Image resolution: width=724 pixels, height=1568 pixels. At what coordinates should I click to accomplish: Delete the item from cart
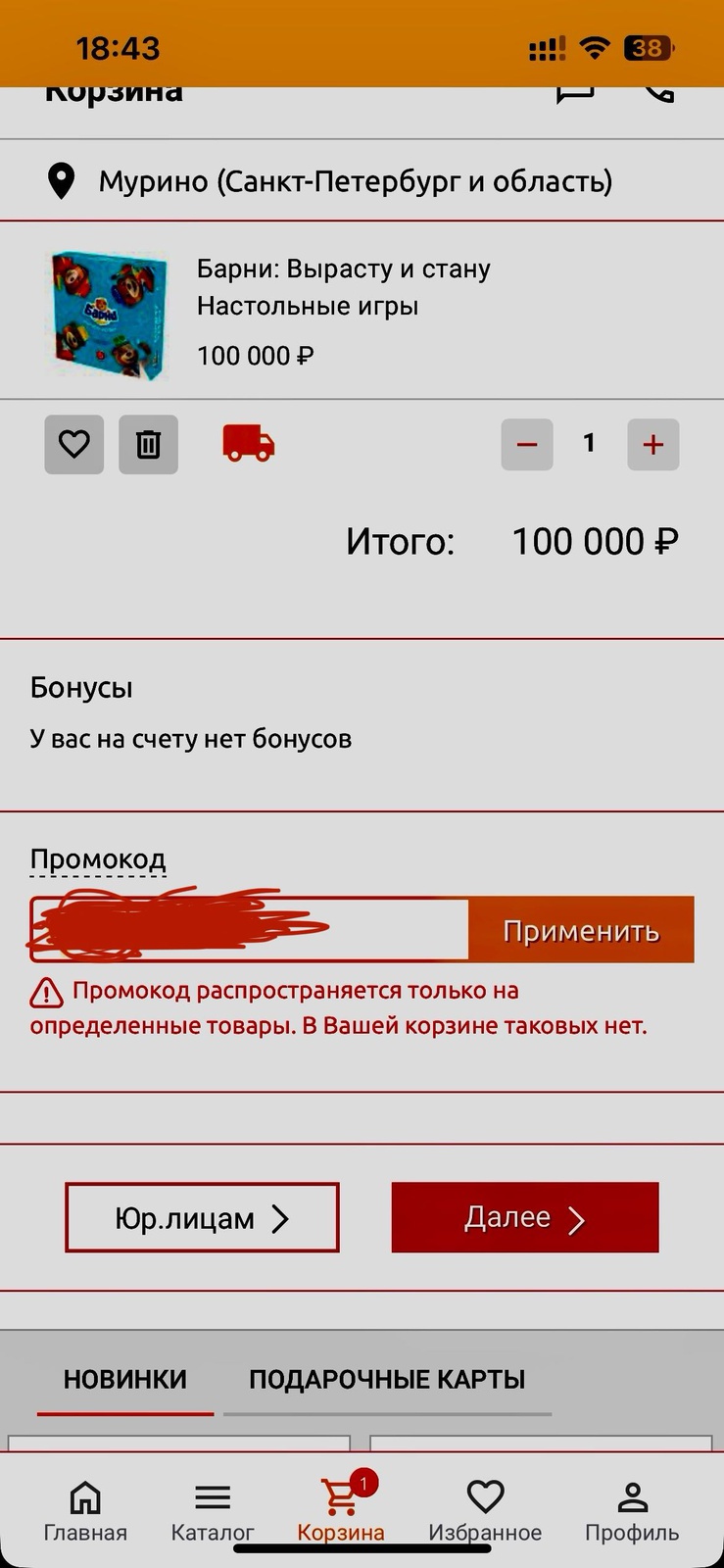click(148, 445)
